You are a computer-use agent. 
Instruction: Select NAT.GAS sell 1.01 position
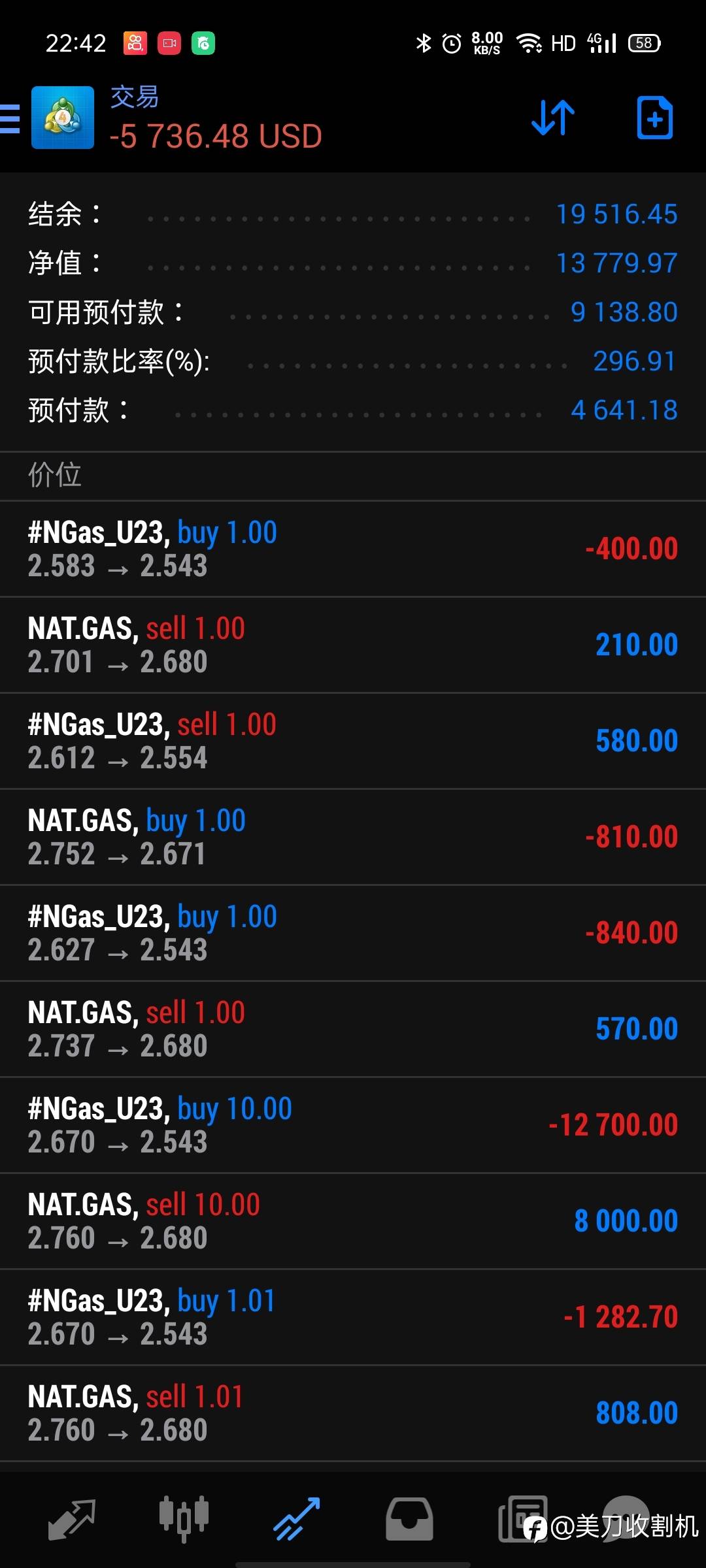[x=353, y=1413]
